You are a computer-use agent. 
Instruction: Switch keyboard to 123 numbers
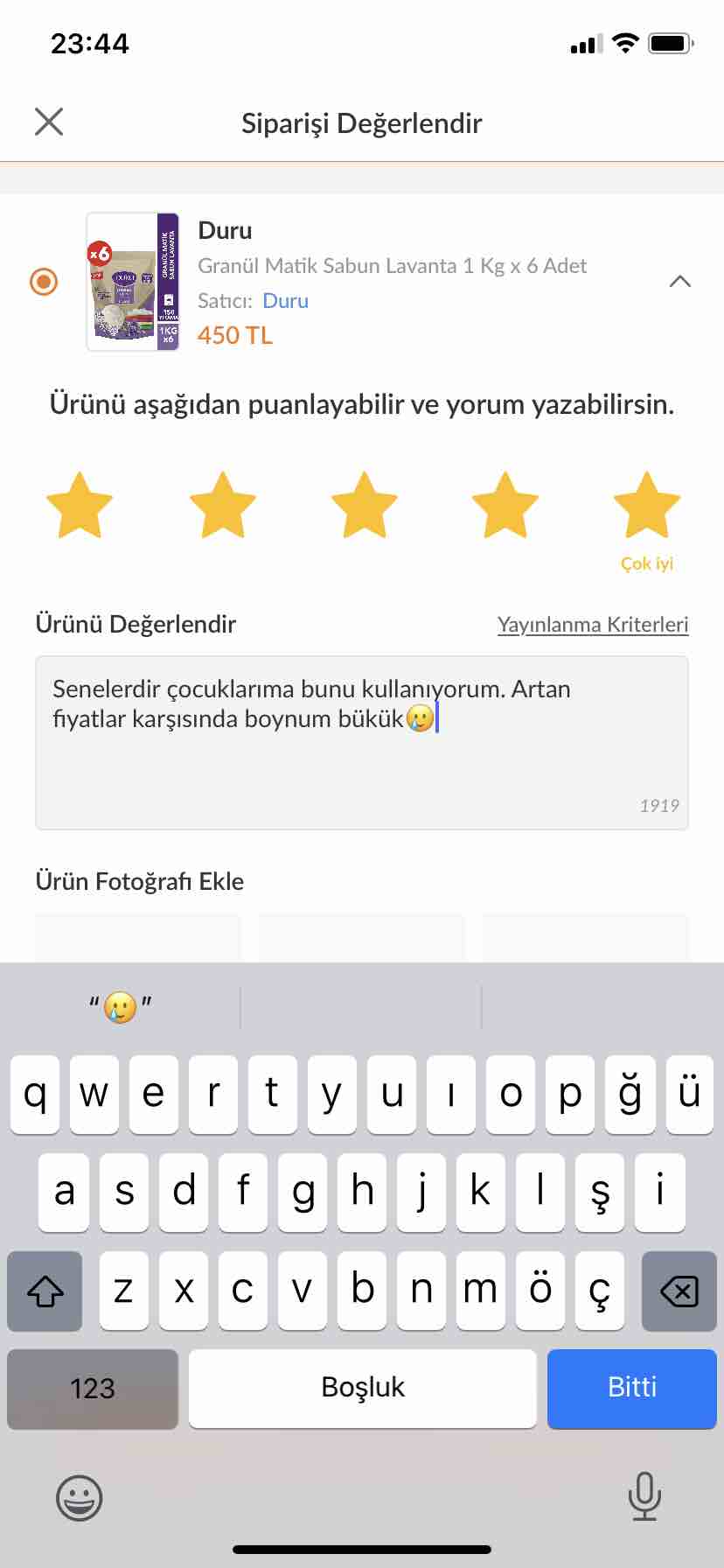pos(93,1388)
